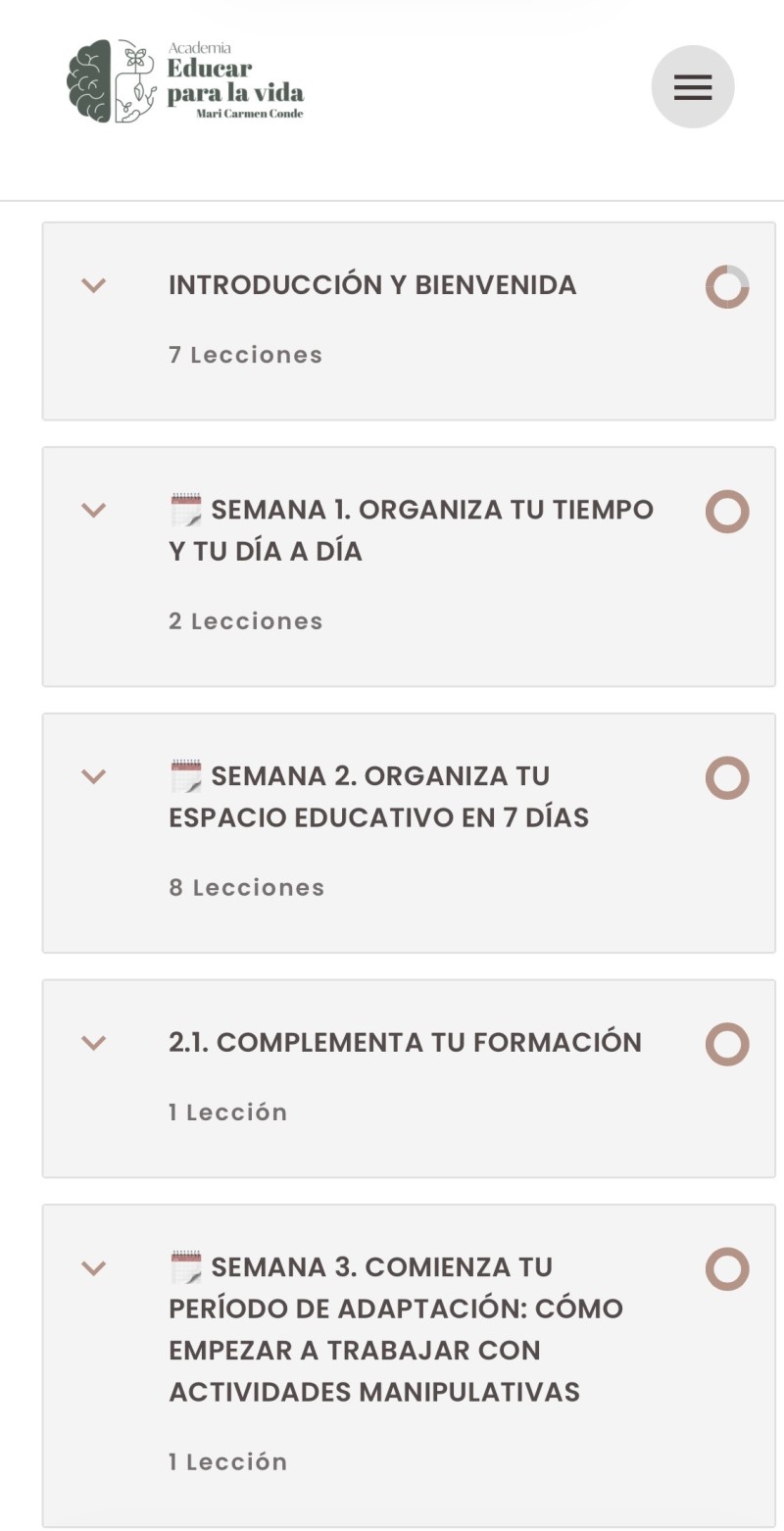Open the hamburger menu
Viewport: 784px width, 1531px height.
[692, 87]
